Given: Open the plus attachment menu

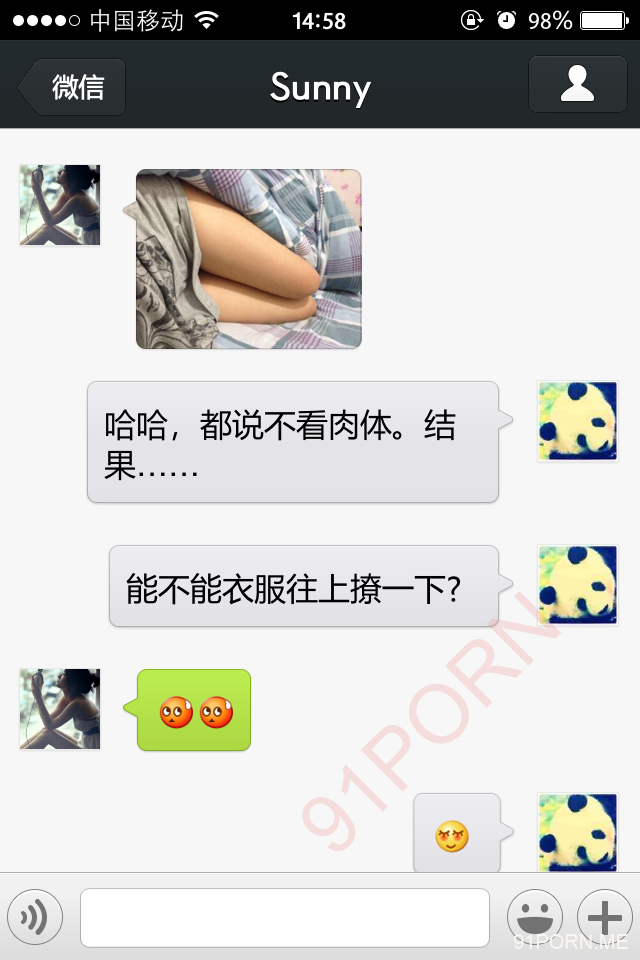Looking at the screenshot, I should 604,917.
